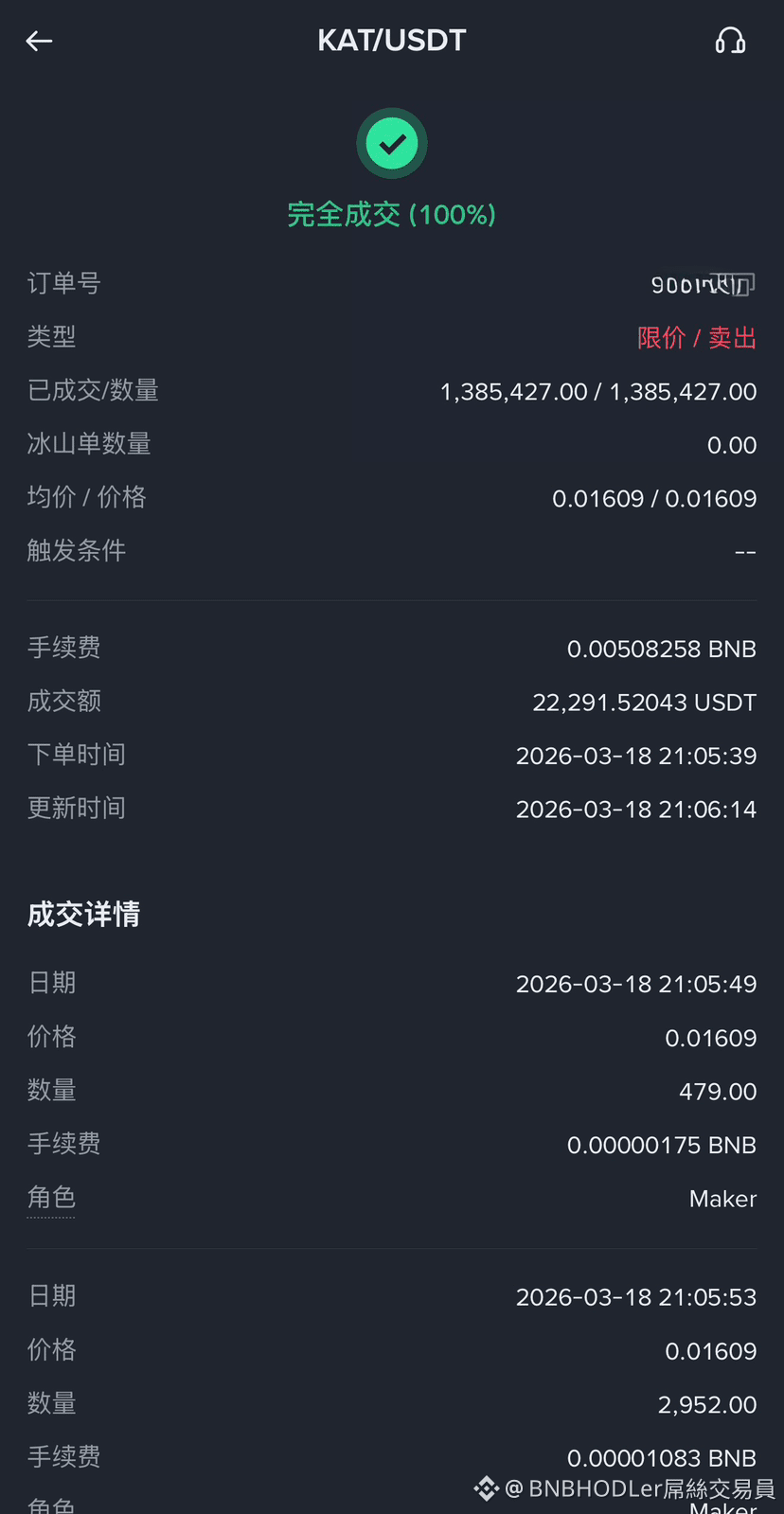This screenshot has width=784, height=1514.
Task: Copy the order number
Action: click(741, 284)
